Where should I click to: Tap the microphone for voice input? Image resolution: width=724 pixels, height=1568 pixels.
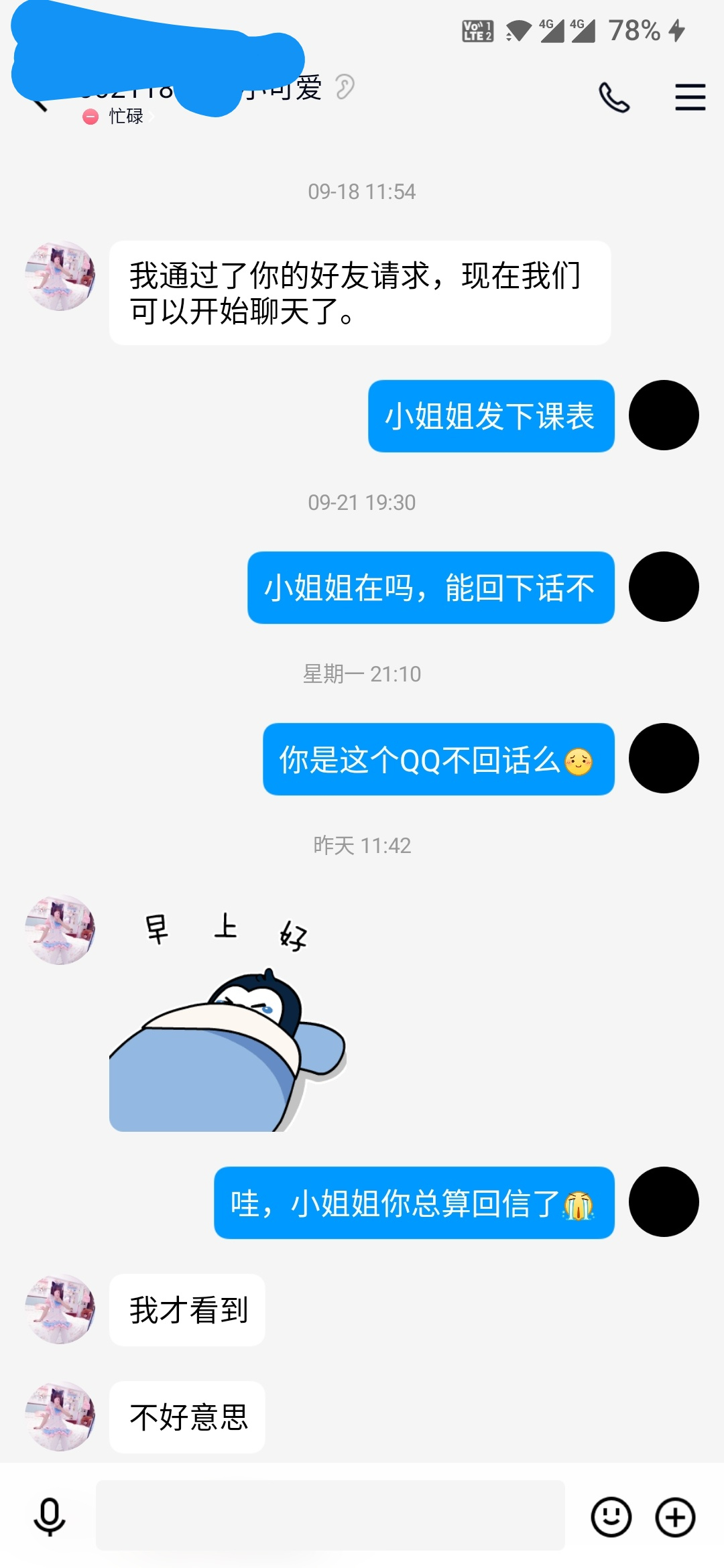point(50,1516)
